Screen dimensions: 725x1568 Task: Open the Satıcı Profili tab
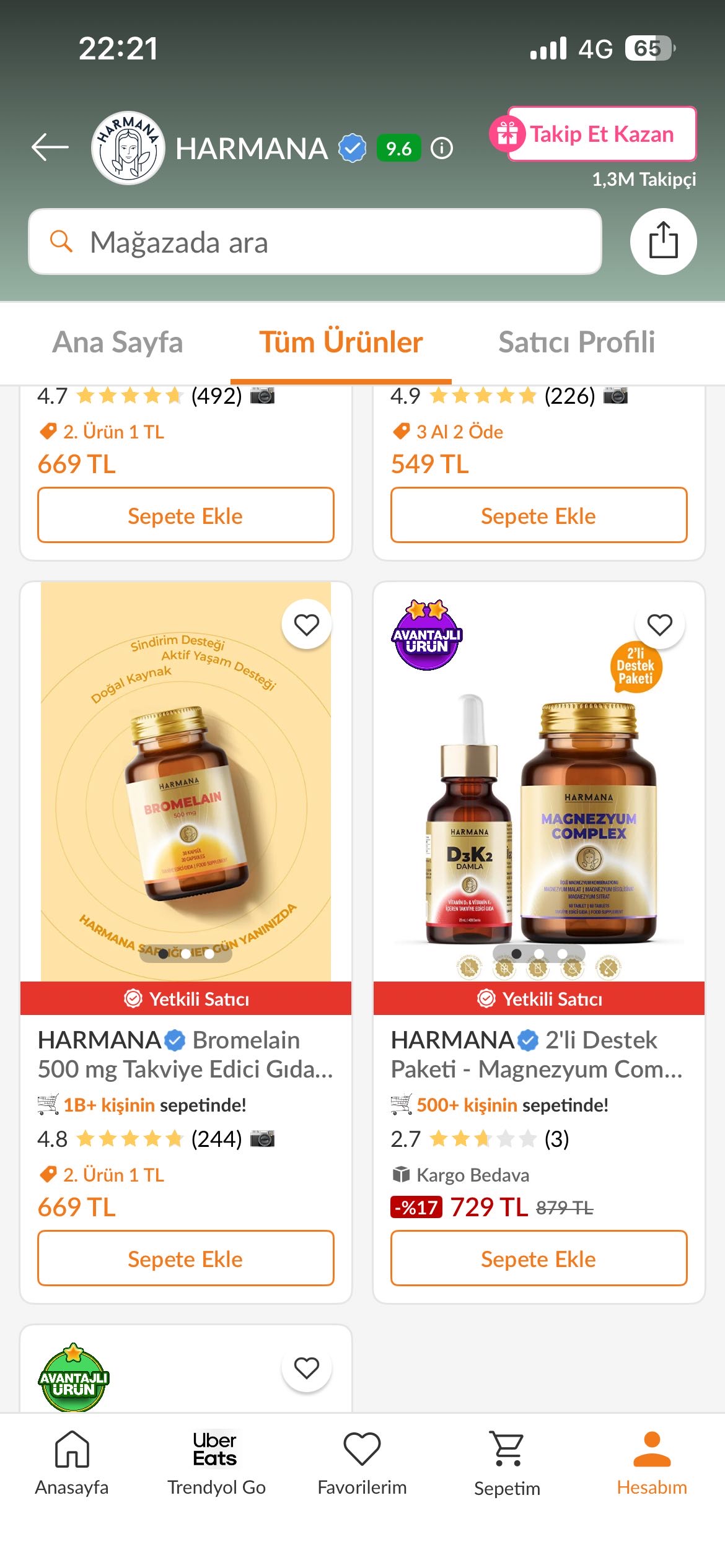coord(576,342)
